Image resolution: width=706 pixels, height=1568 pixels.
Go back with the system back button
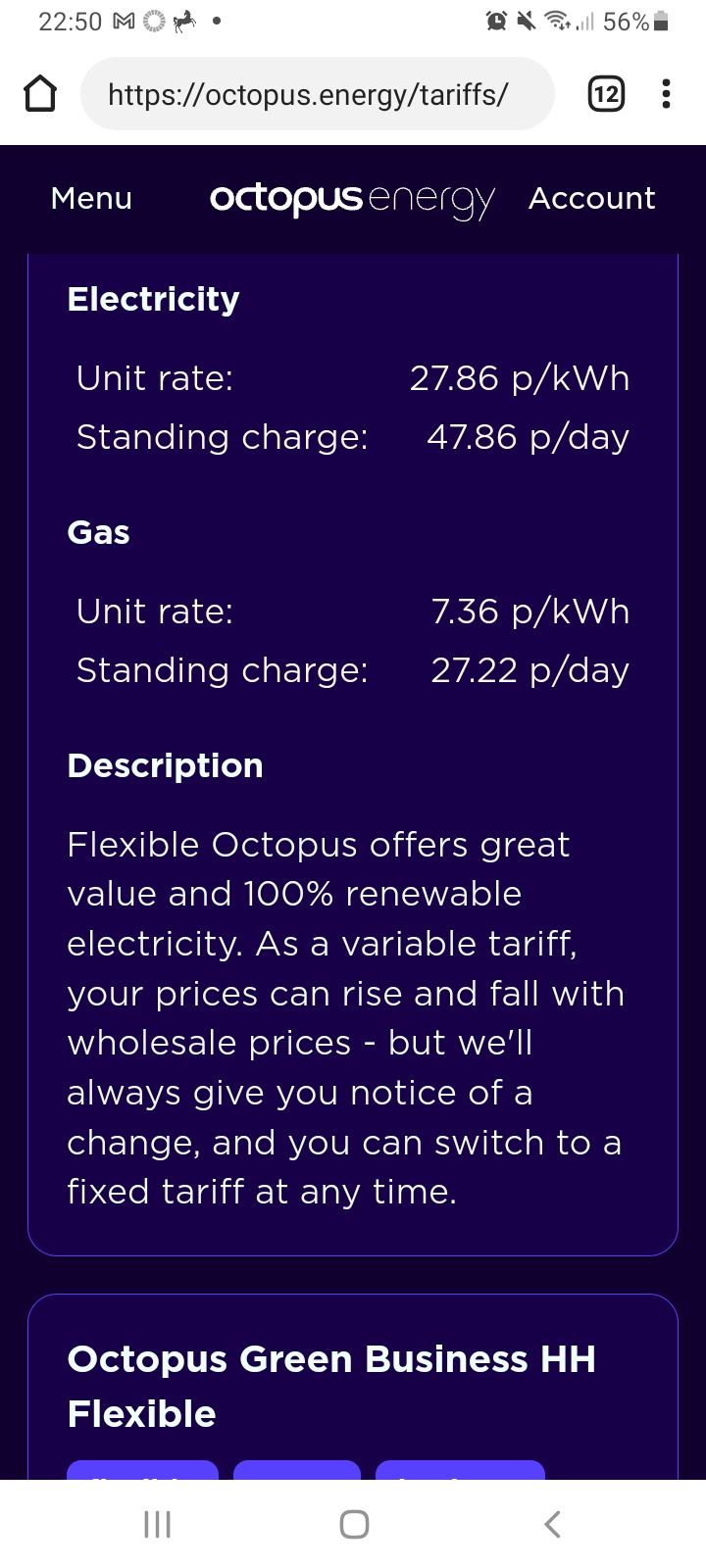[x=552, y=1524]
